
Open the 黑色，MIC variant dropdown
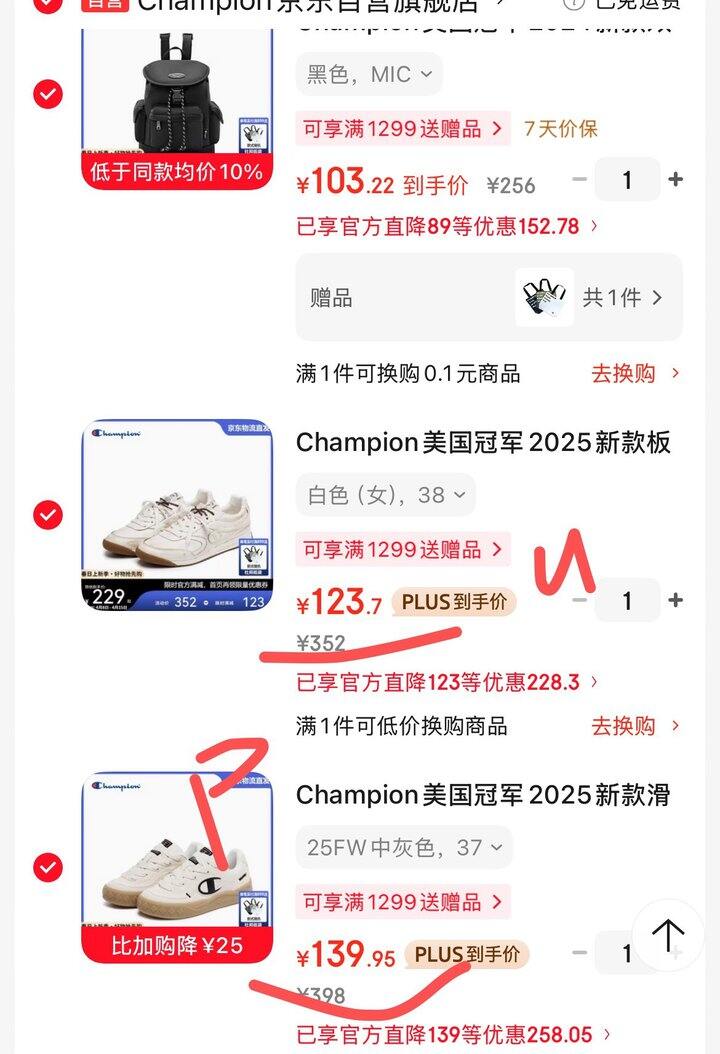pos(369,74)
